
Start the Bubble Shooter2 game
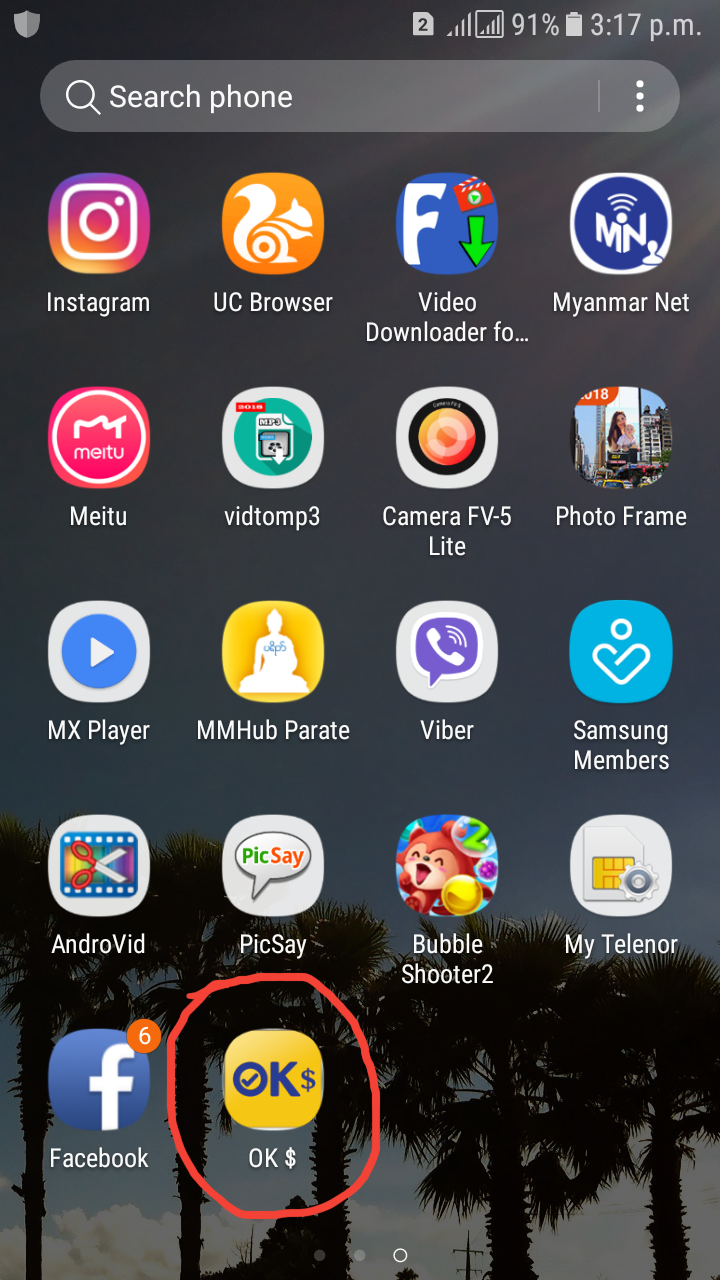point(447,866)
